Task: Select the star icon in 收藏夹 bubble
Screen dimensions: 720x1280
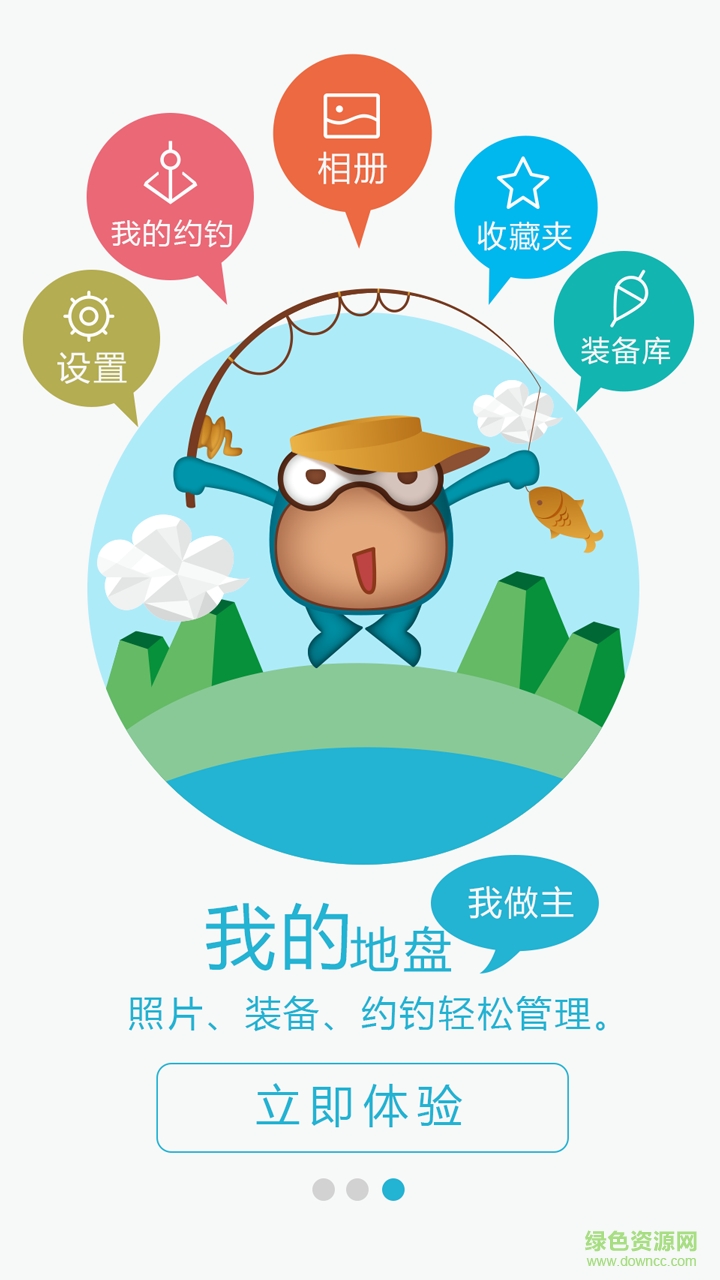Action: (x=525, y=182)
